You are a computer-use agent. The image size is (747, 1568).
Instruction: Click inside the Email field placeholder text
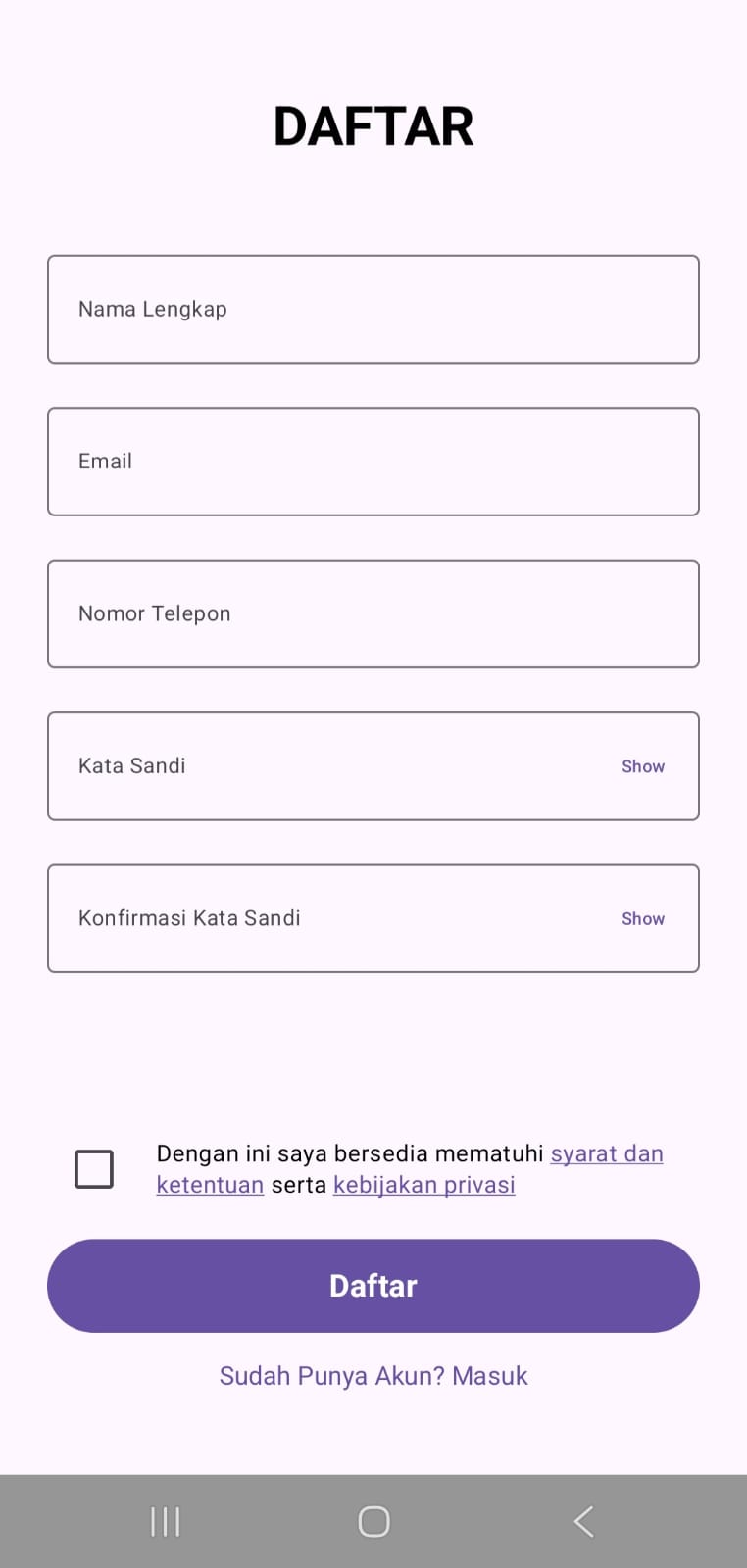pos(105,461)
